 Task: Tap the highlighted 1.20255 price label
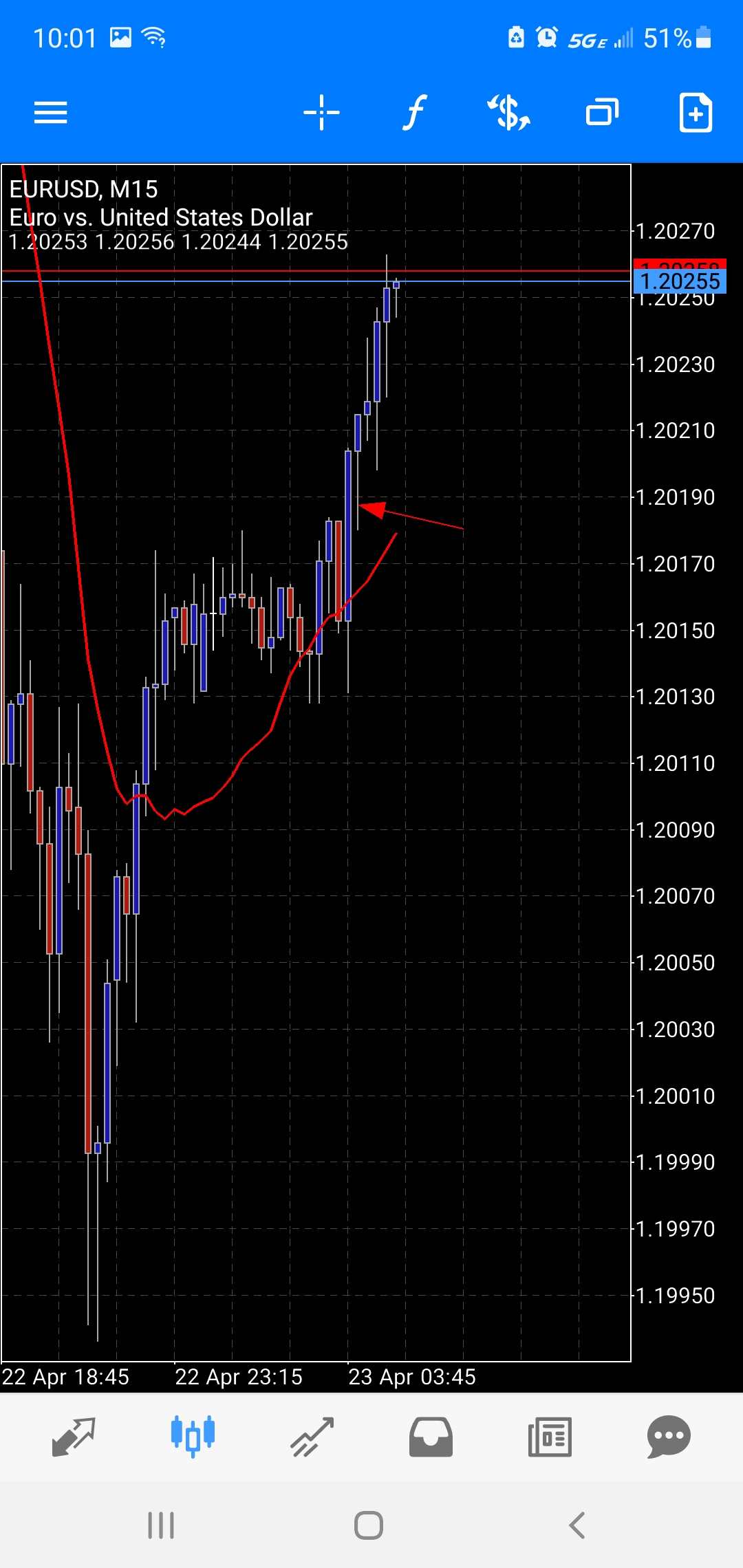coord(680,280)
